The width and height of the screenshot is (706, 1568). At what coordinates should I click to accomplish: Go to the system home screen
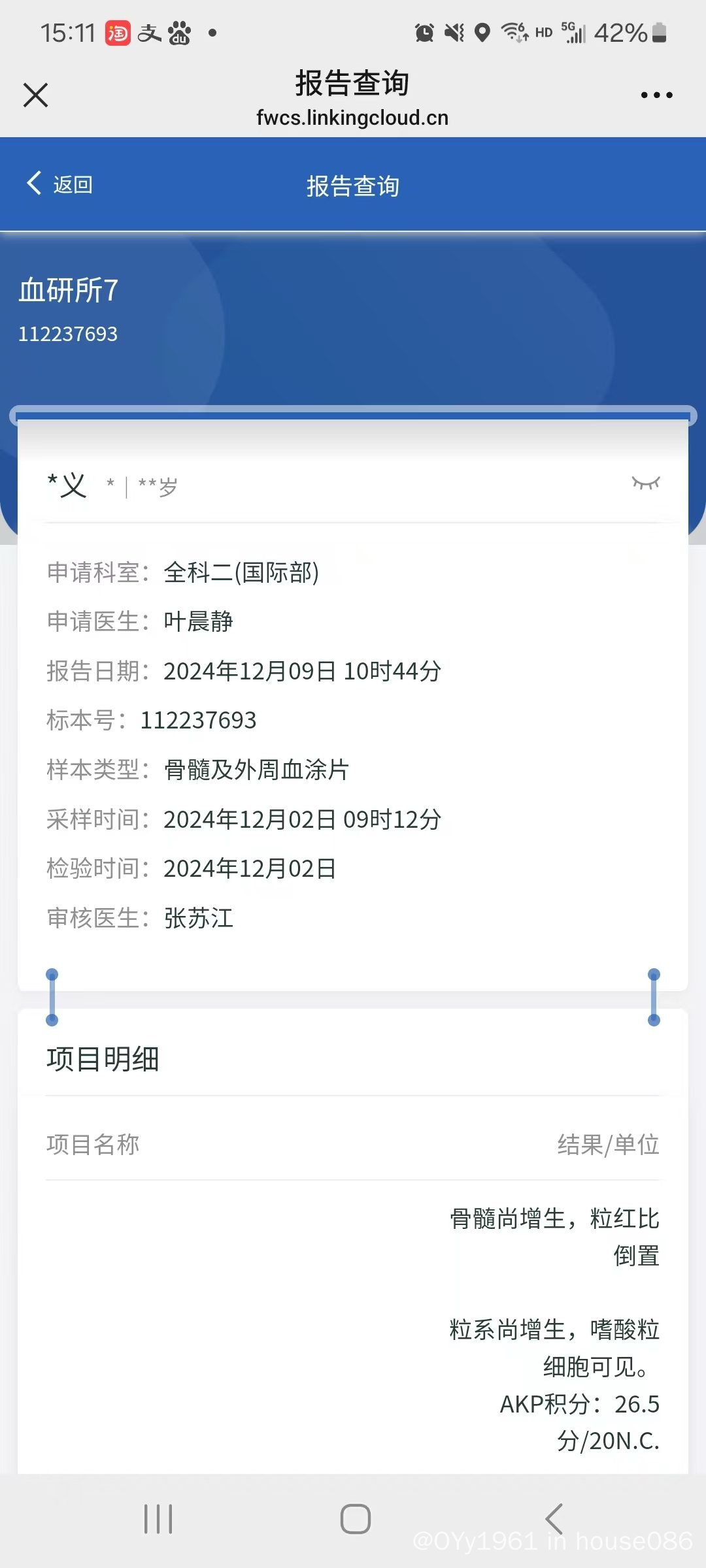coord(355,1518)
